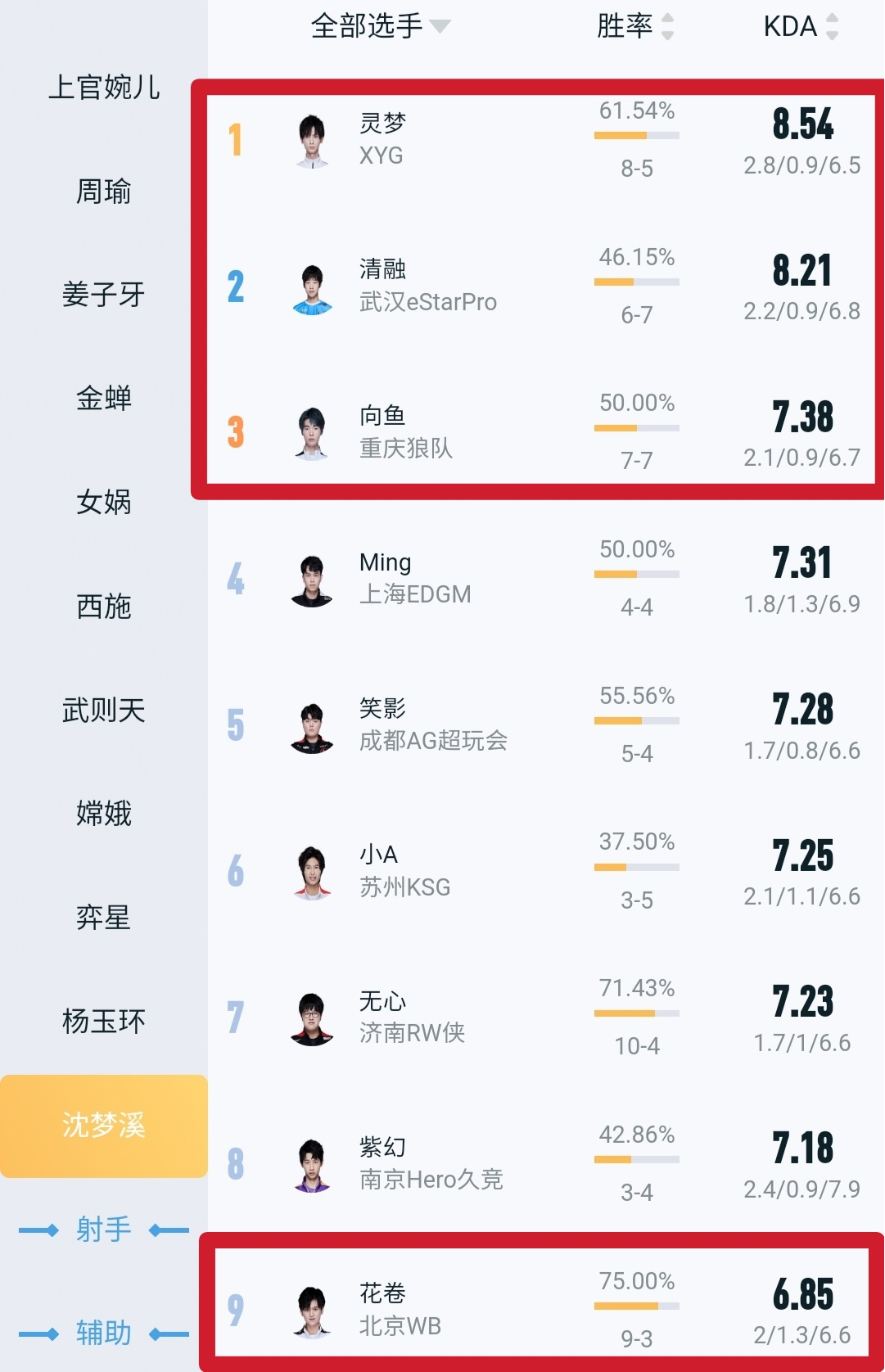Select 嫦娥 from the sidebar
Viewport: 885px width, 1372px height.
point(104,814)
